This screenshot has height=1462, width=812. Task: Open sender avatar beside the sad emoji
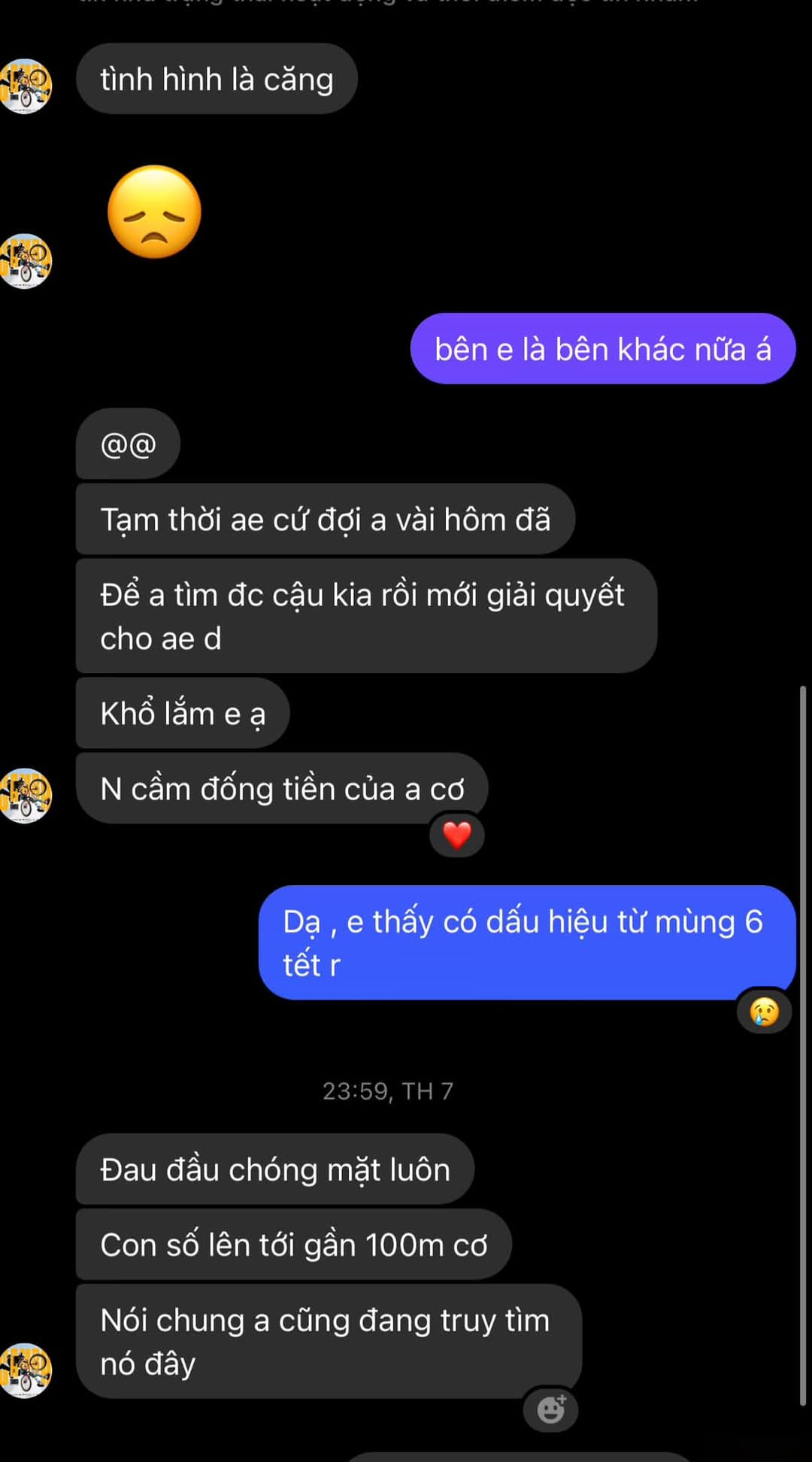coord(26,261)
